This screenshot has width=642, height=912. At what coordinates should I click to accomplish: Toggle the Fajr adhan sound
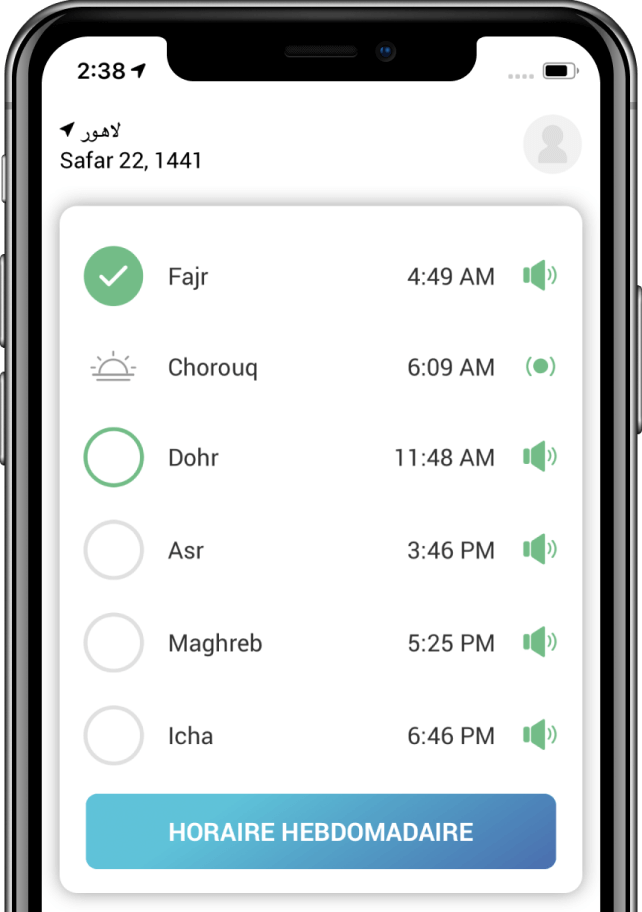click(x=539, y=276)
